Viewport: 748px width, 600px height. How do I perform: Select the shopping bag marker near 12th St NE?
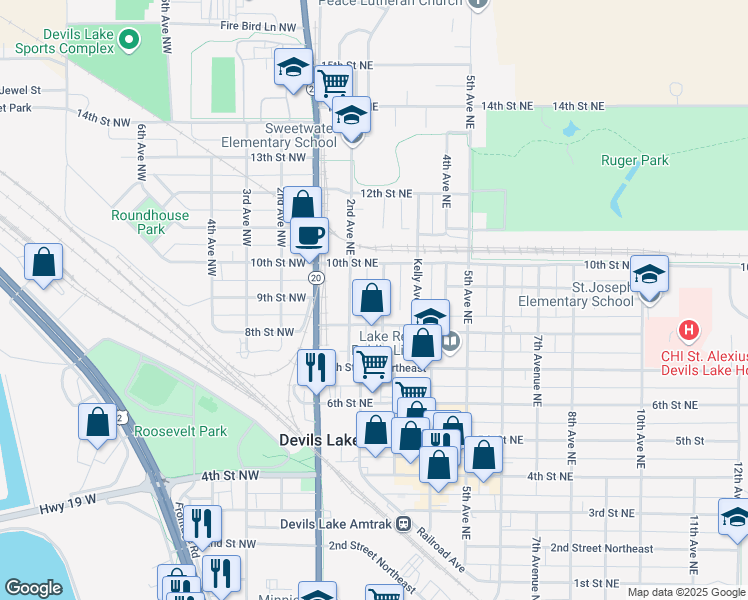click(x=302, y=205)
